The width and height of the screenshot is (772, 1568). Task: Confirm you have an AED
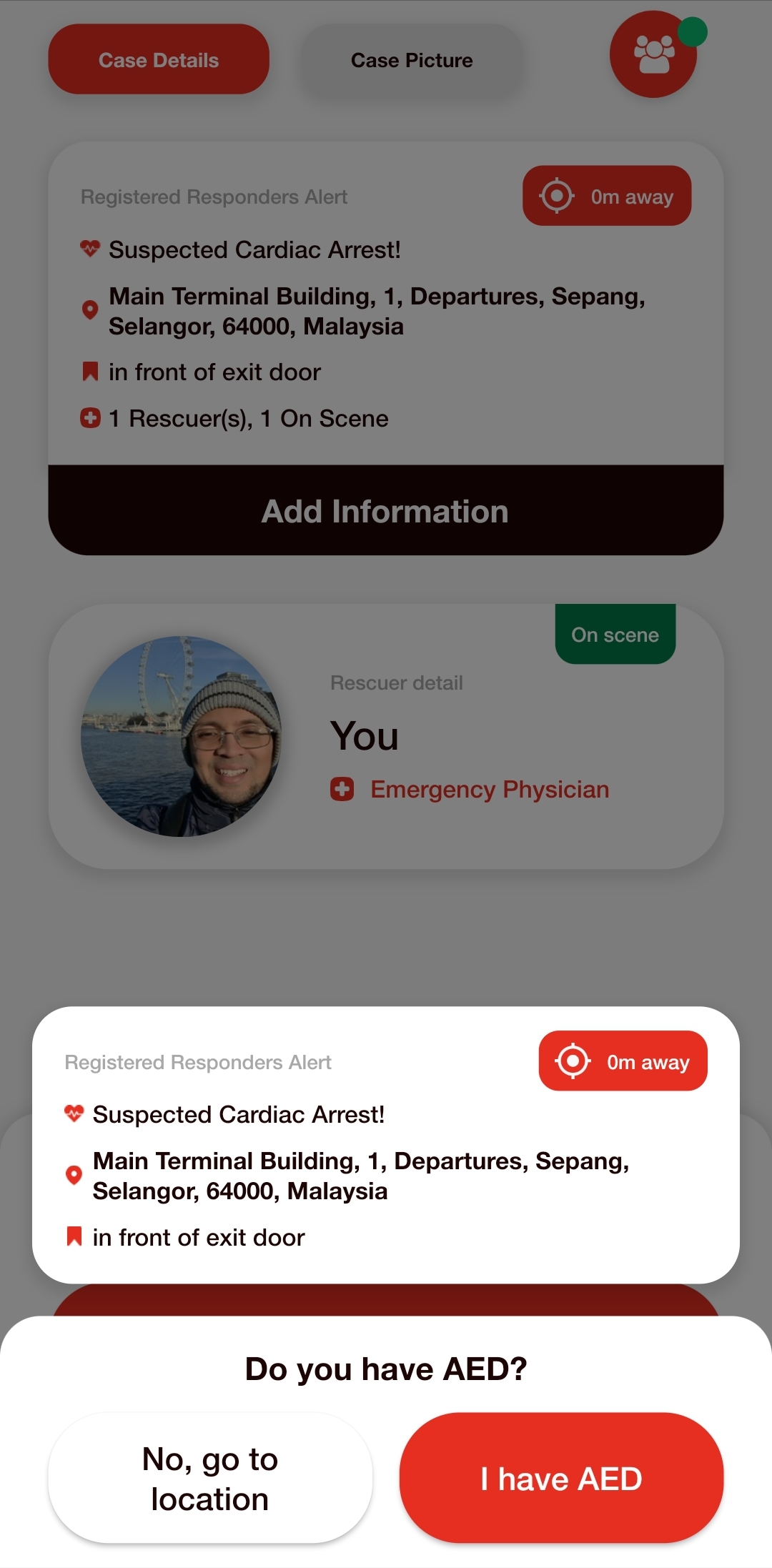click(561, 1477)
